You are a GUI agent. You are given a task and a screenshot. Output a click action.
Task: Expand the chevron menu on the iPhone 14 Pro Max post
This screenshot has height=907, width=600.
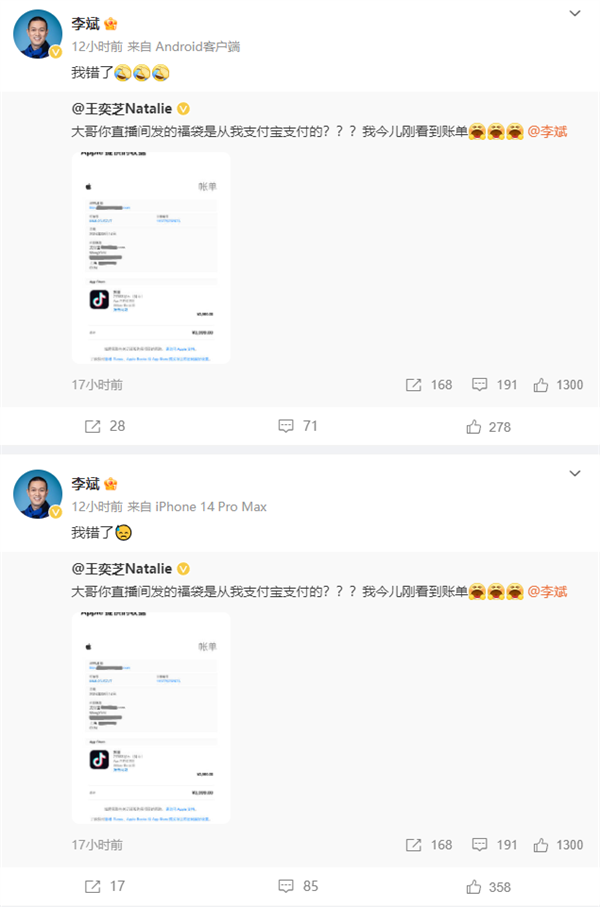[574, 472]
